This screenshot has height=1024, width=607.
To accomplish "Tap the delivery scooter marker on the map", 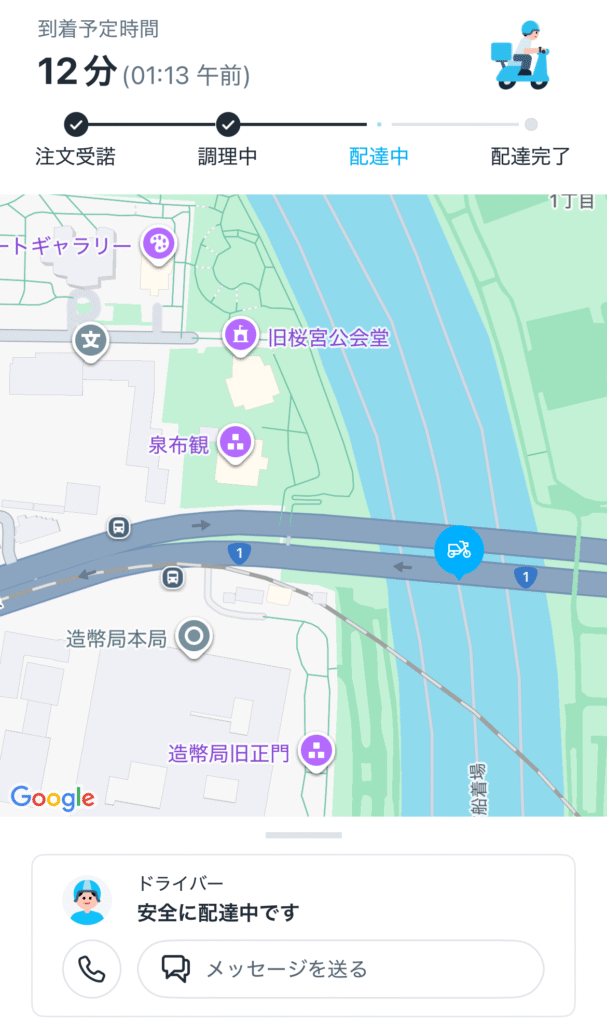I will 459,549.
